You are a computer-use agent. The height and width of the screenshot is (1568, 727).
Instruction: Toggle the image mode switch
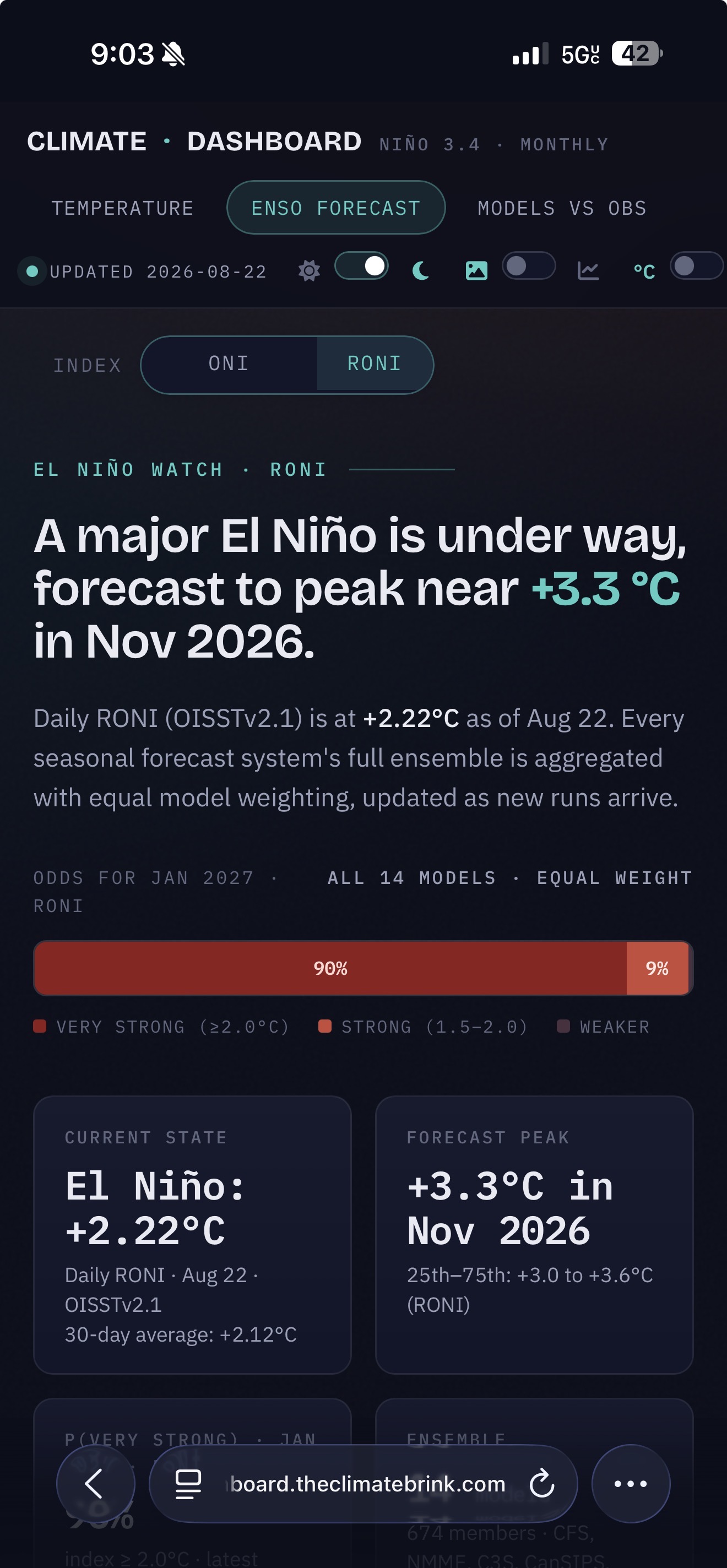[x=529, y=266]
